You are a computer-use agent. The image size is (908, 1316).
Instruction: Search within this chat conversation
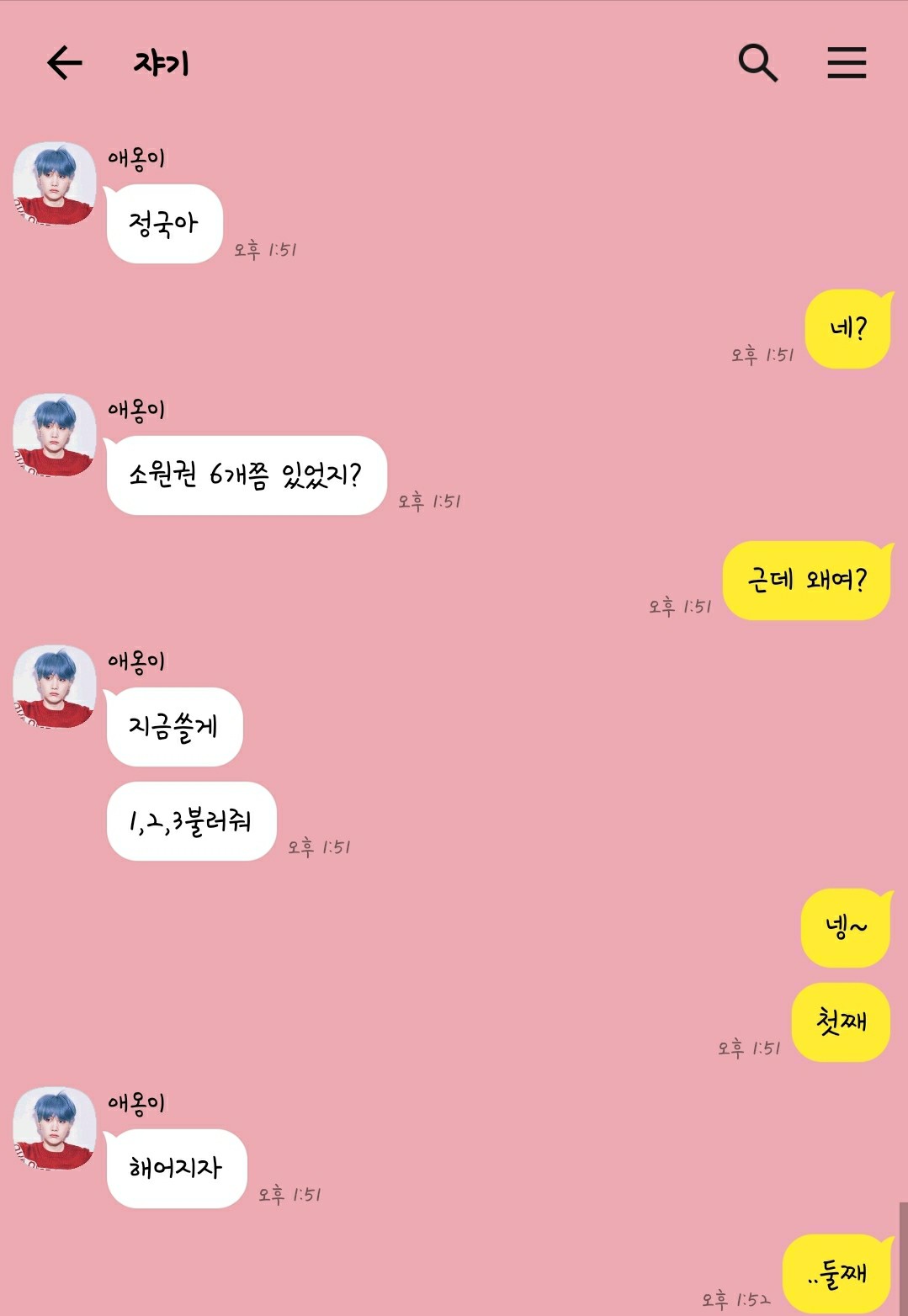click(757, 63)
